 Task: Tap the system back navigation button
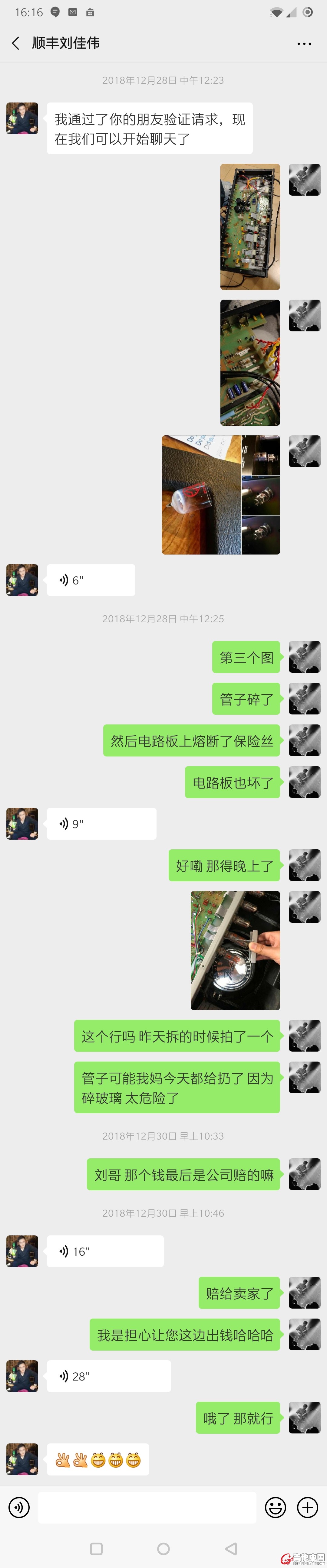pos(231,1549)
